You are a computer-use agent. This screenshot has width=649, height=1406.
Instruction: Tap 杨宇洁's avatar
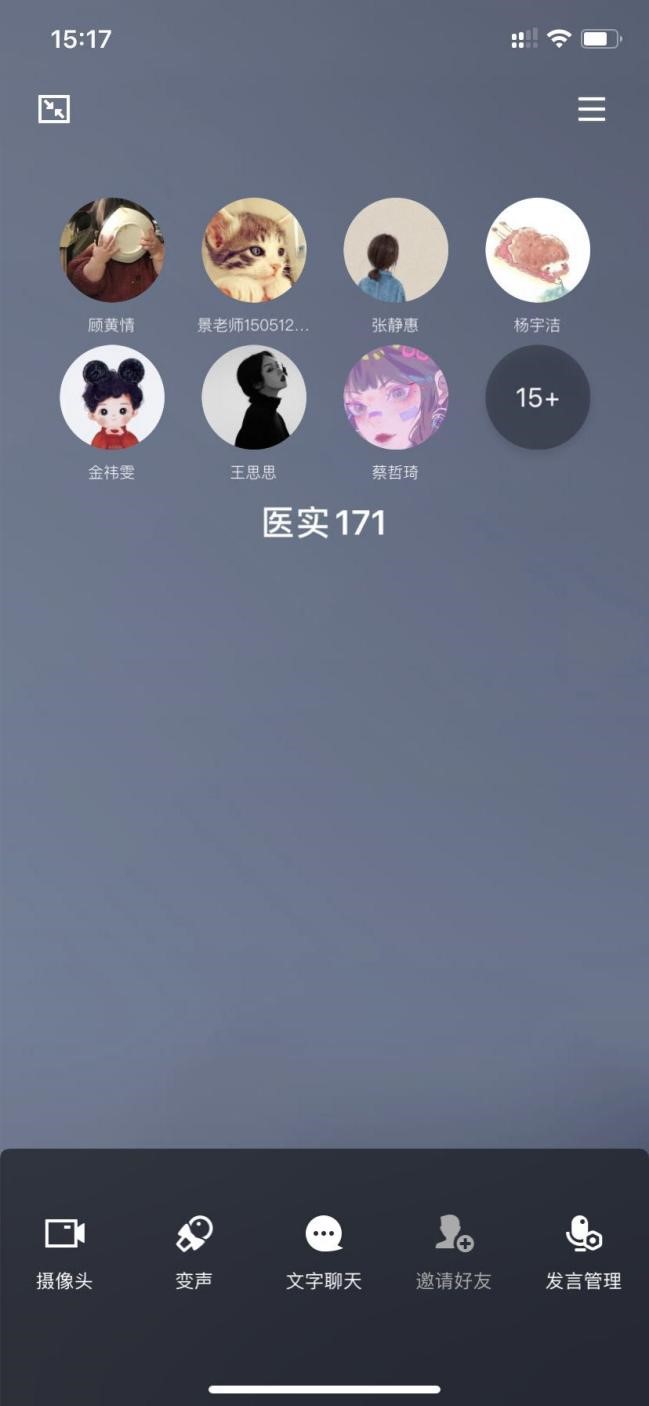click(537, 250)
